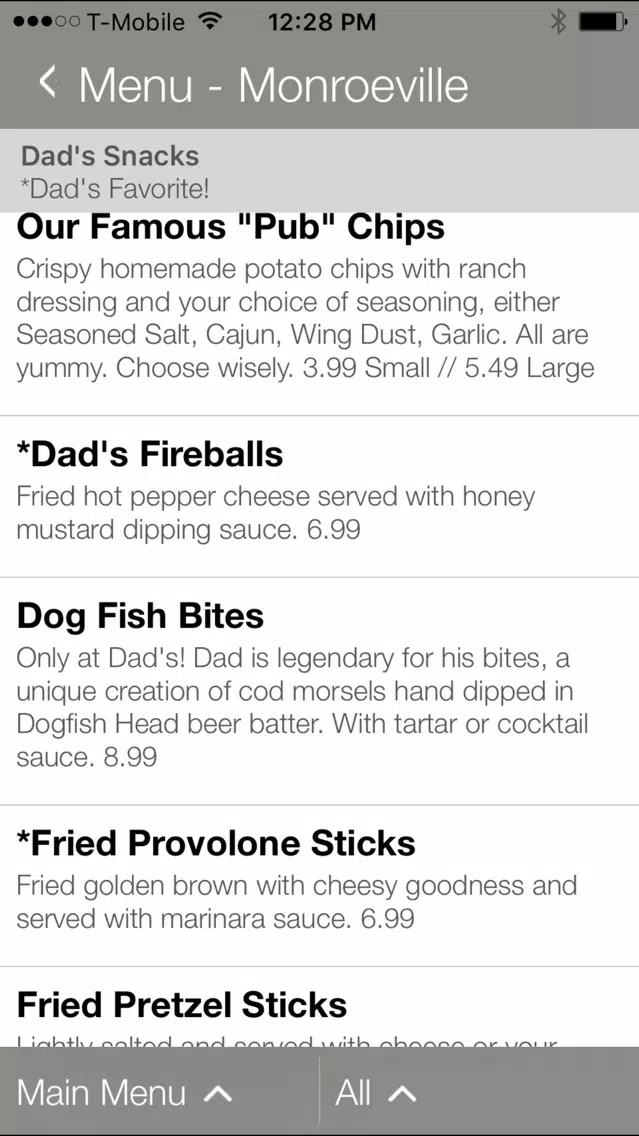Tap the Fried Pretzel Sticks row

[320, 1007]
